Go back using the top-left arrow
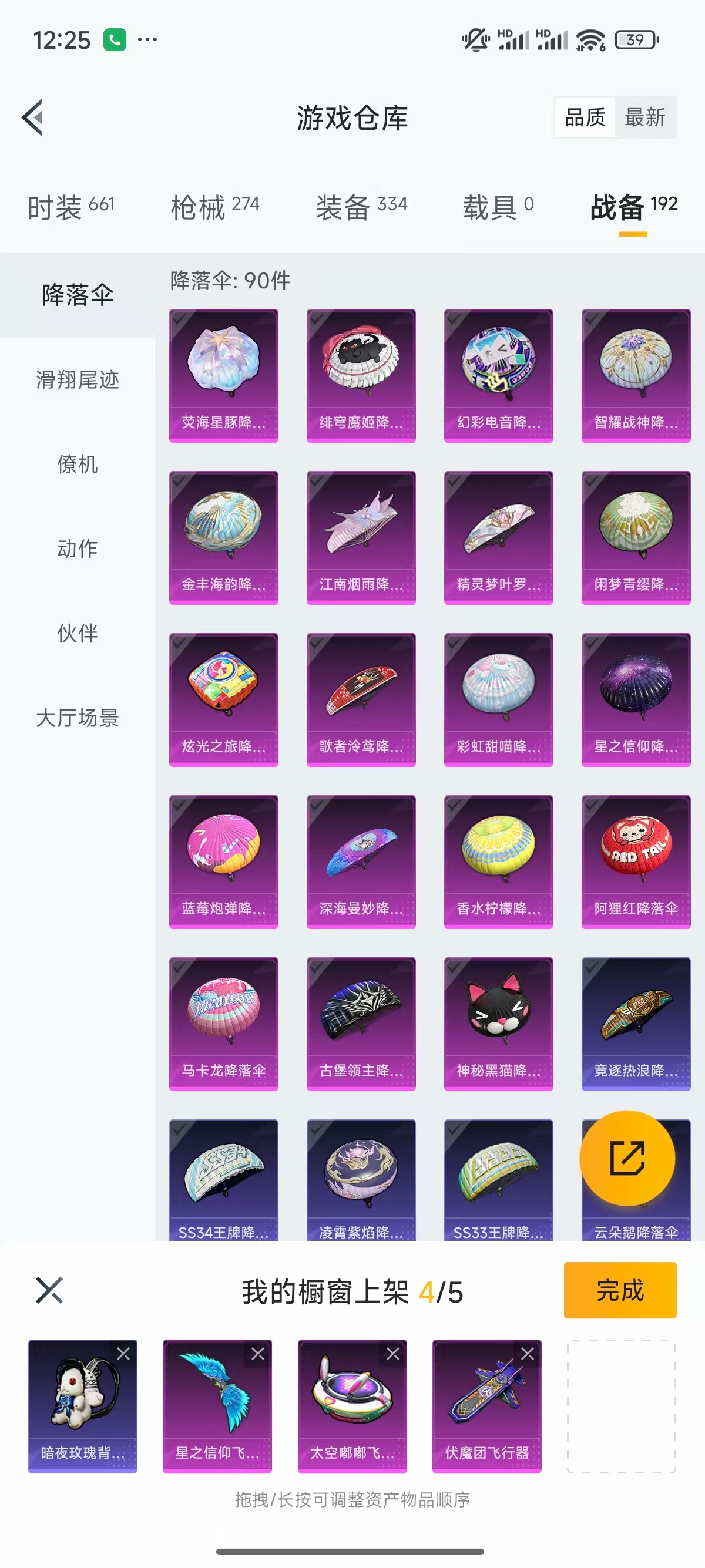The image size is (705, 1568). pos(33,117)
